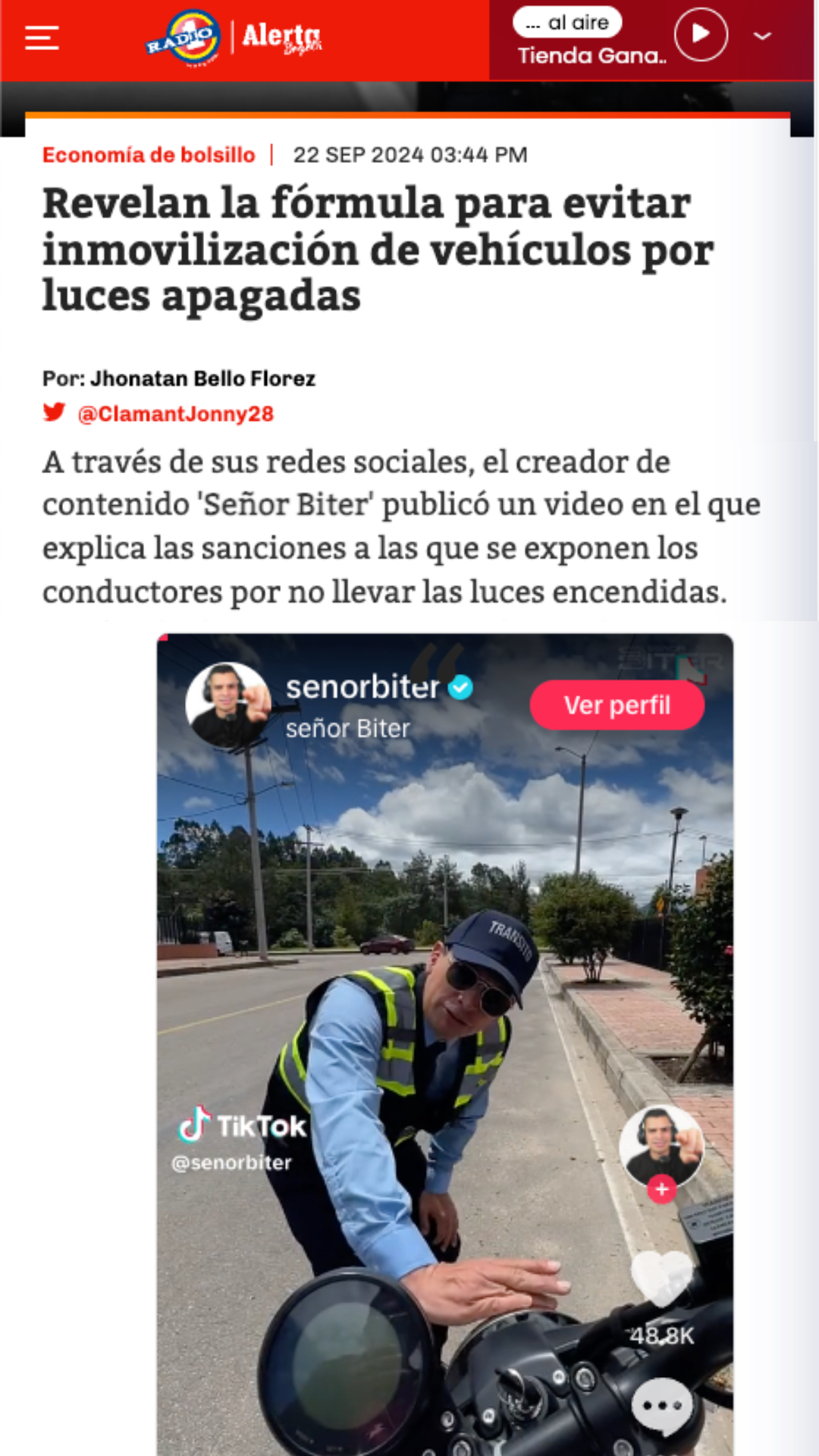This screenshot has width=819, height=1456.
Task: Open the @senorbiter TikTok watermark link
Action: tap(231, 1163)
